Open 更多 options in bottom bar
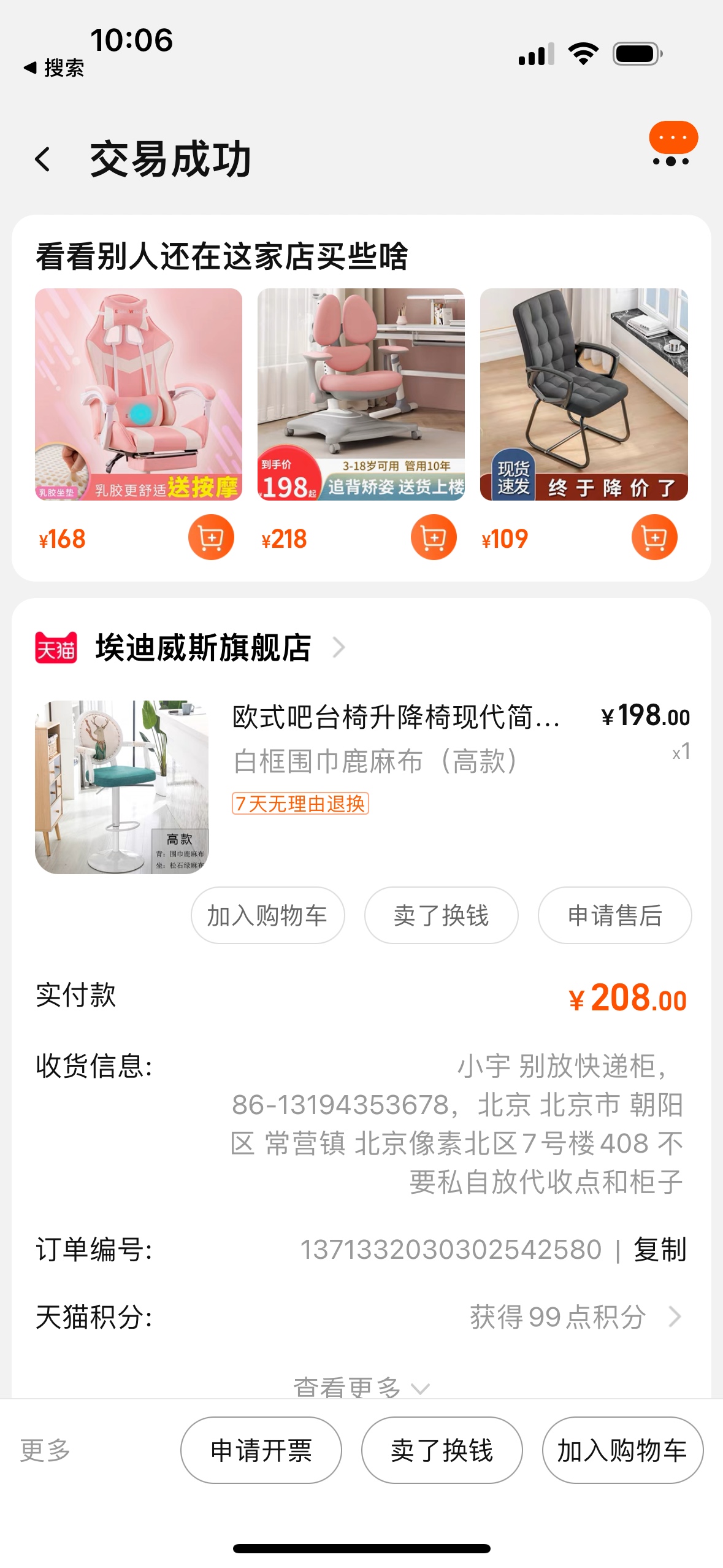 (x=45, y=1450)
